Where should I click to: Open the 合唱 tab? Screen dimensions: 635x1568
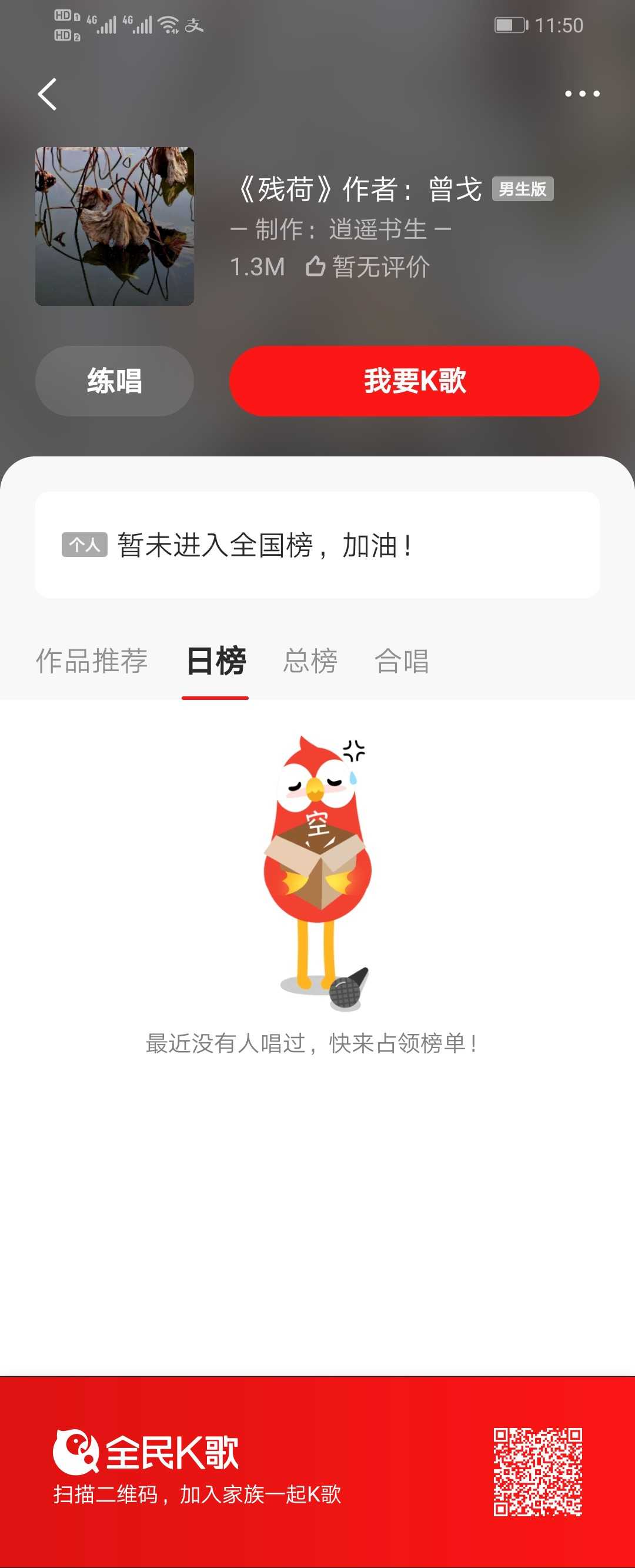(402, 661)
